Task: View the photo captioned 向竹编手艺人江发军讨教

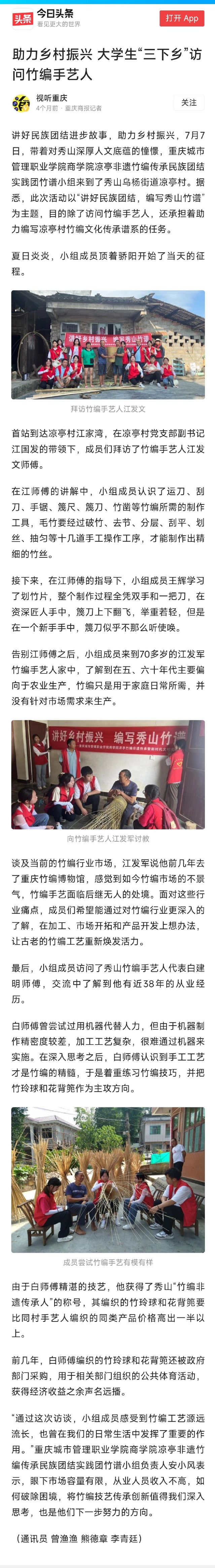Action: click(x=108, y=774)
